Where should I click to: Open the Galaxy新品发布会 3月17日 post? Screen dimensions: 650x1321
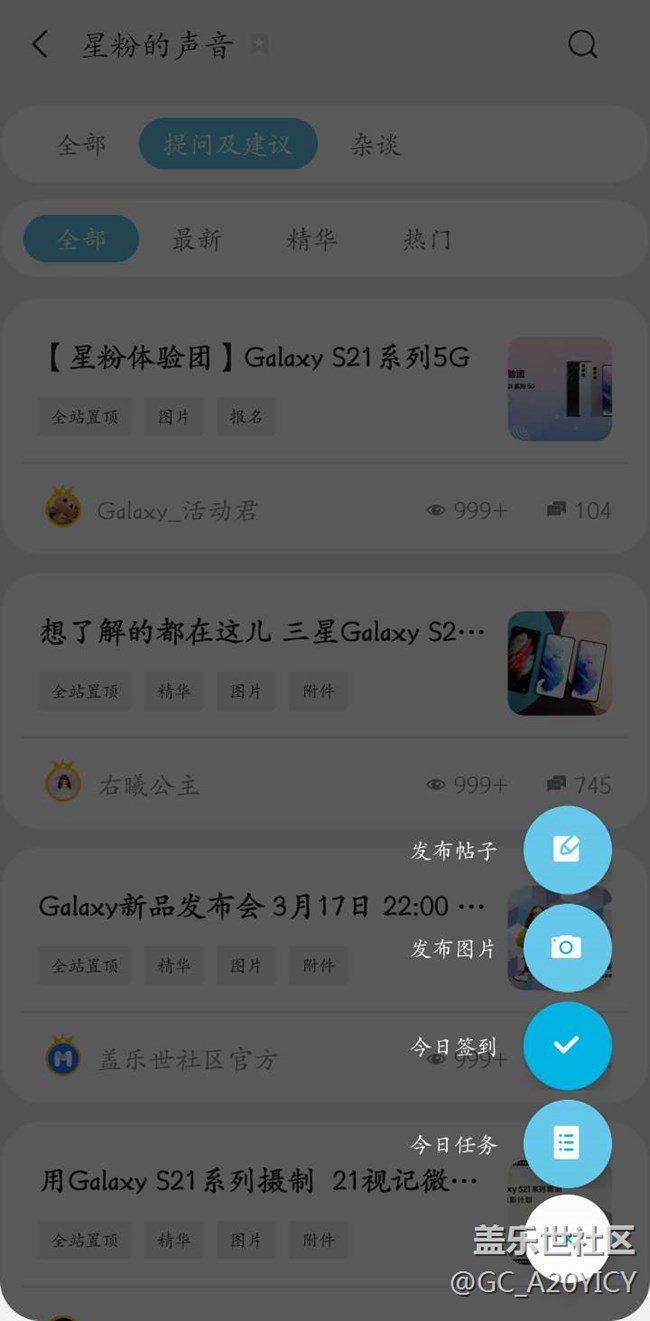tap(262, 906)
